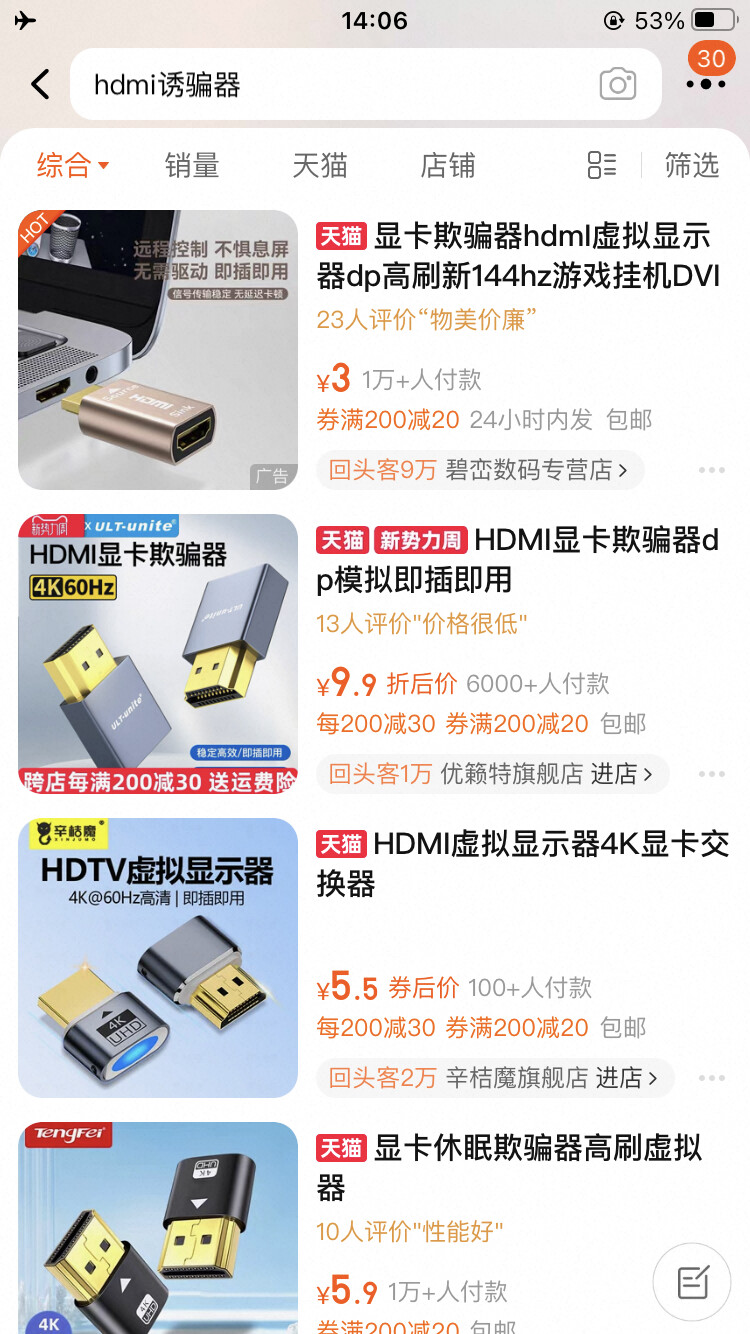
Task: Open more options for the ¥3 product
Action: 712,470
